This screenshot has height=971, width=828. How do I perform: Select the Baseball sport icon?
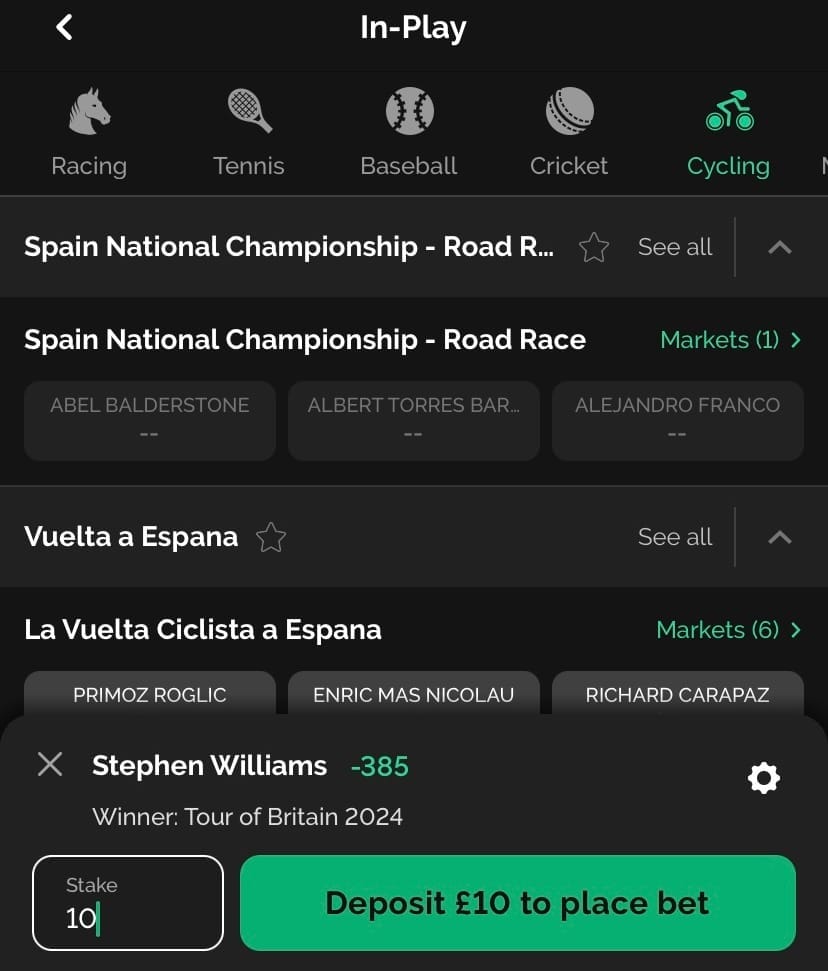[408, 110]
